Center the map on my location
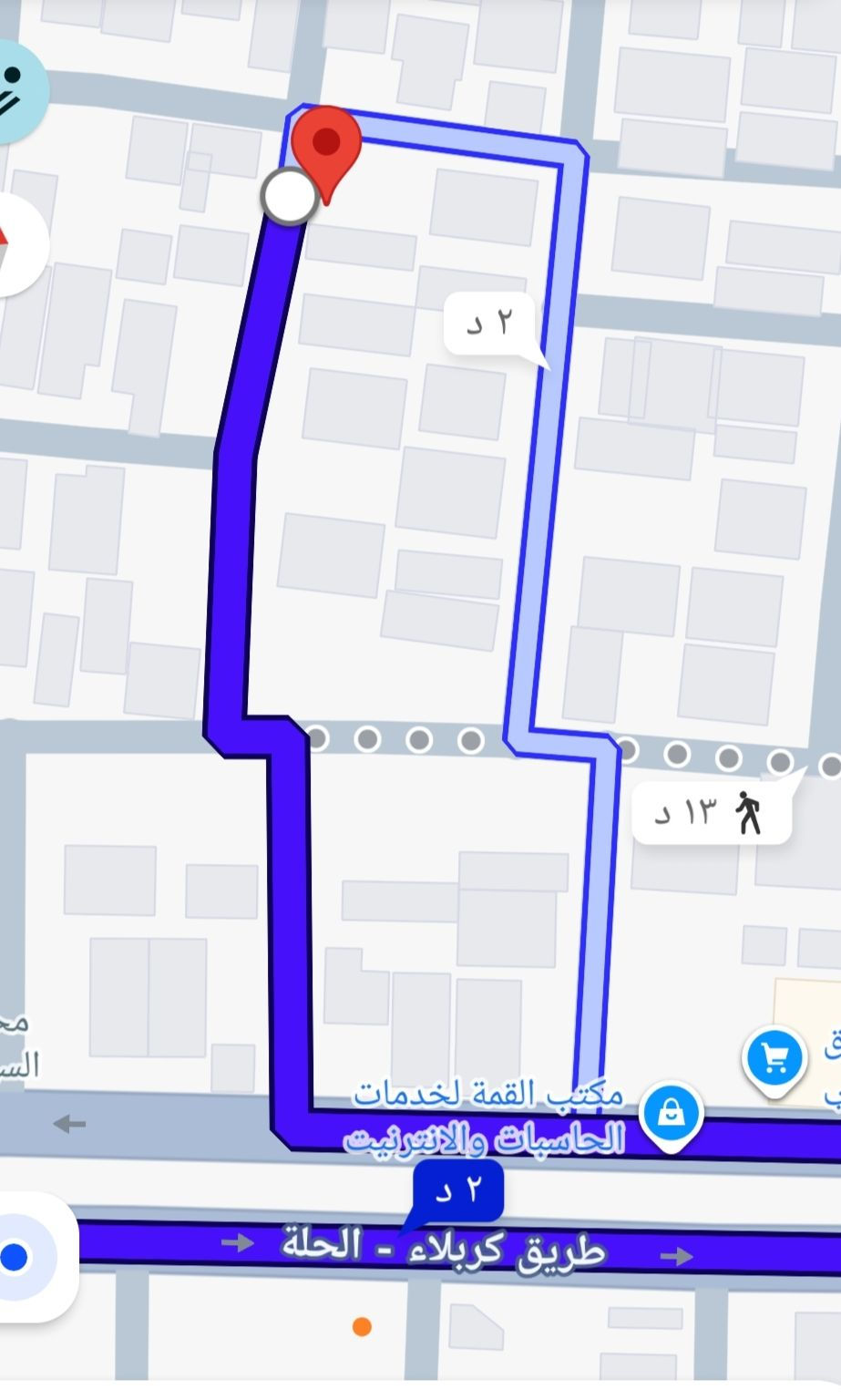The width and height of the screenshot is (841, 1400). click(x=20, y=1258)
